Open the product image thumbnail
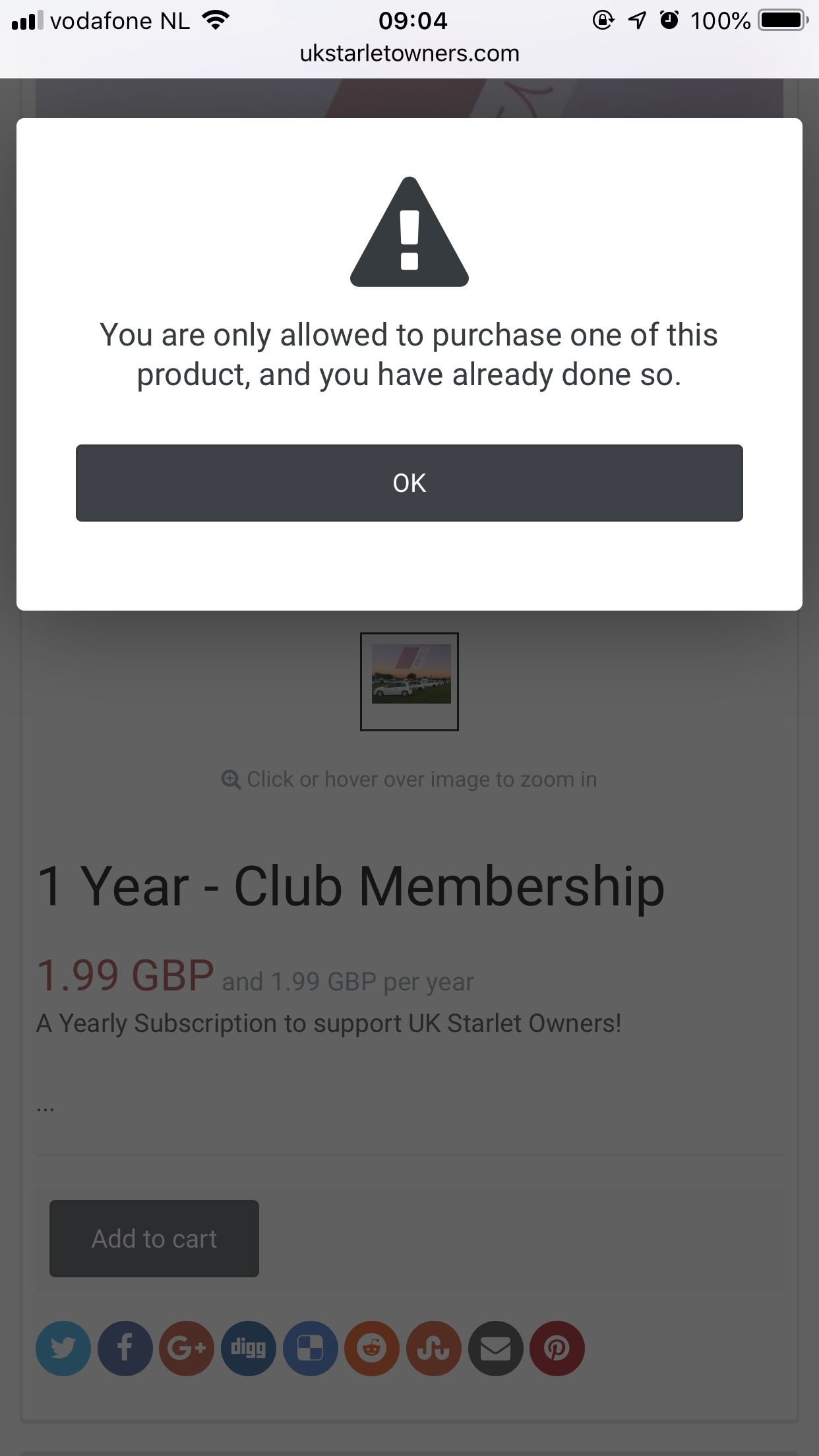Viewport: 819px width, 1456px height. (x=409, y=682)
